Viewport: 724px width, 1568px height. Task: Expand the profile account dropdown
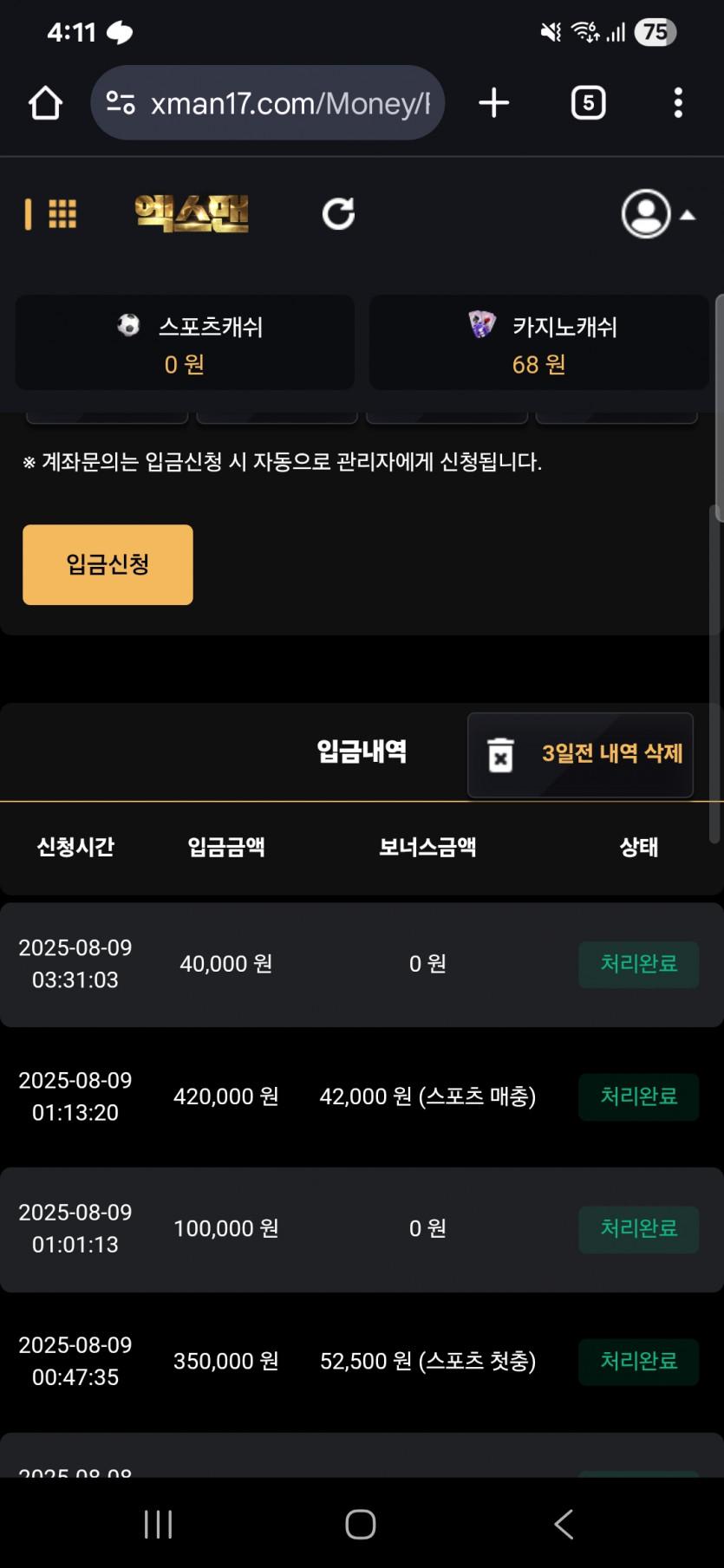658,213
